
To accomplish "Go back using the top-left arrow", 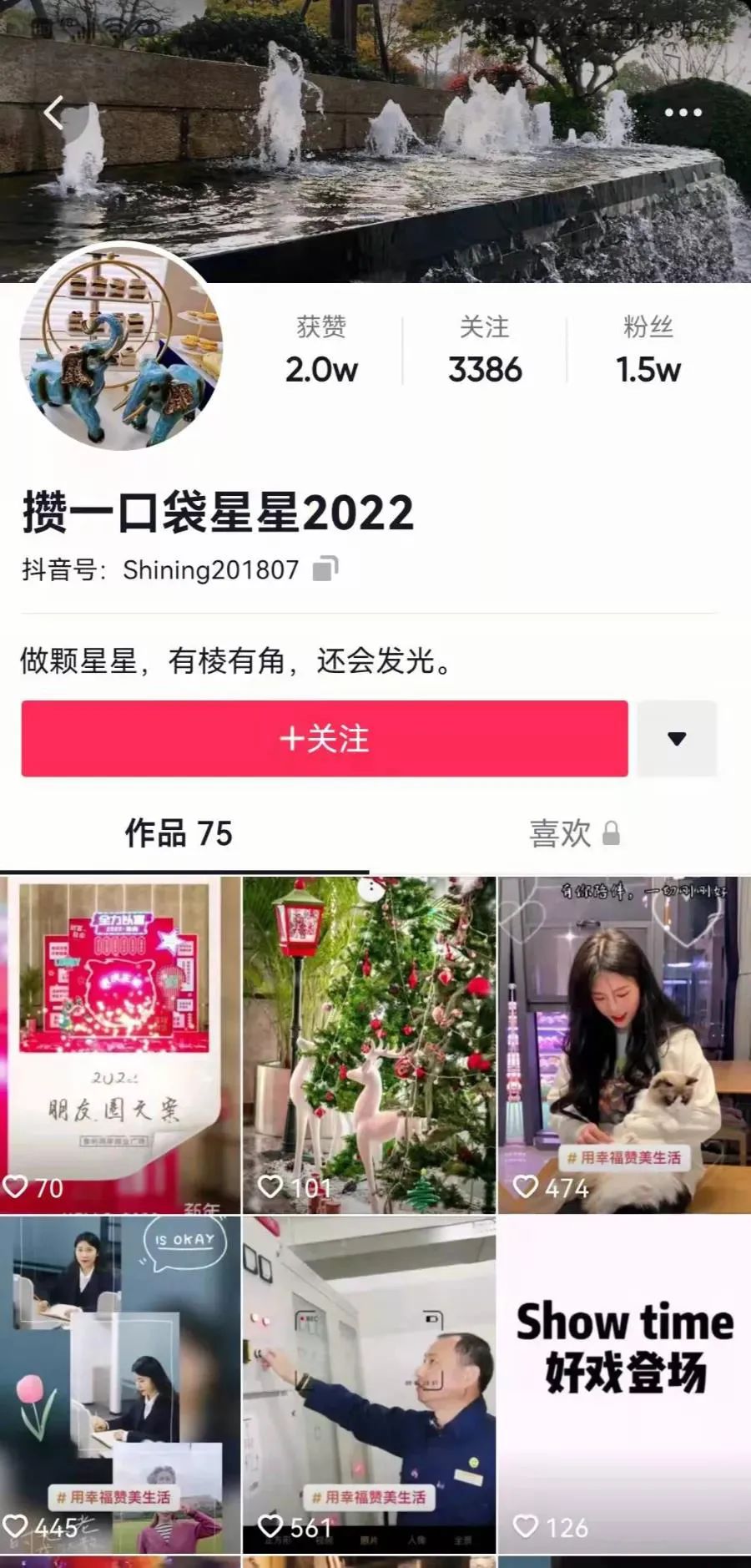I will (55, 113).
